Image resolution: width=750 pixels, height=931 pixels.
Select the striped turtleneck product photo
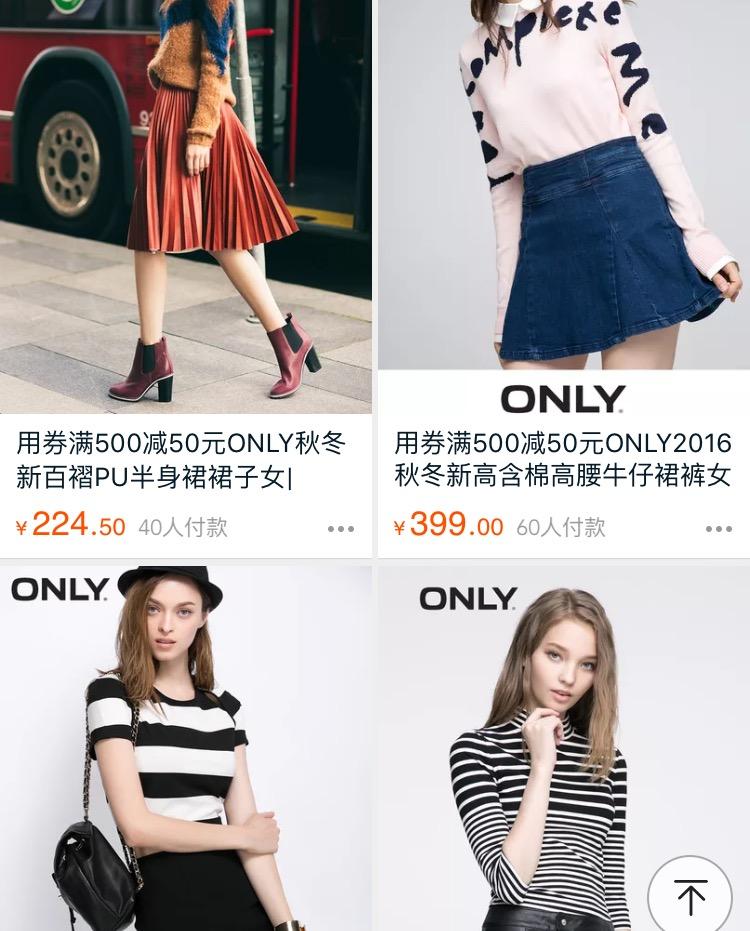click(563, 760)
